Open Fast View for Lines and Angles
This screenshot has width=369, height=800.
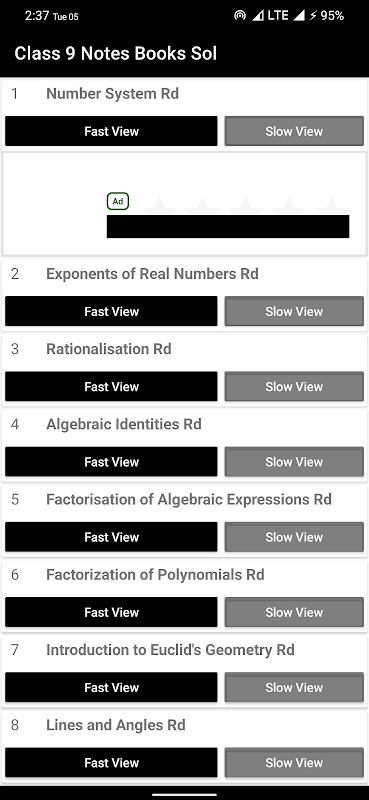point(111,763)
